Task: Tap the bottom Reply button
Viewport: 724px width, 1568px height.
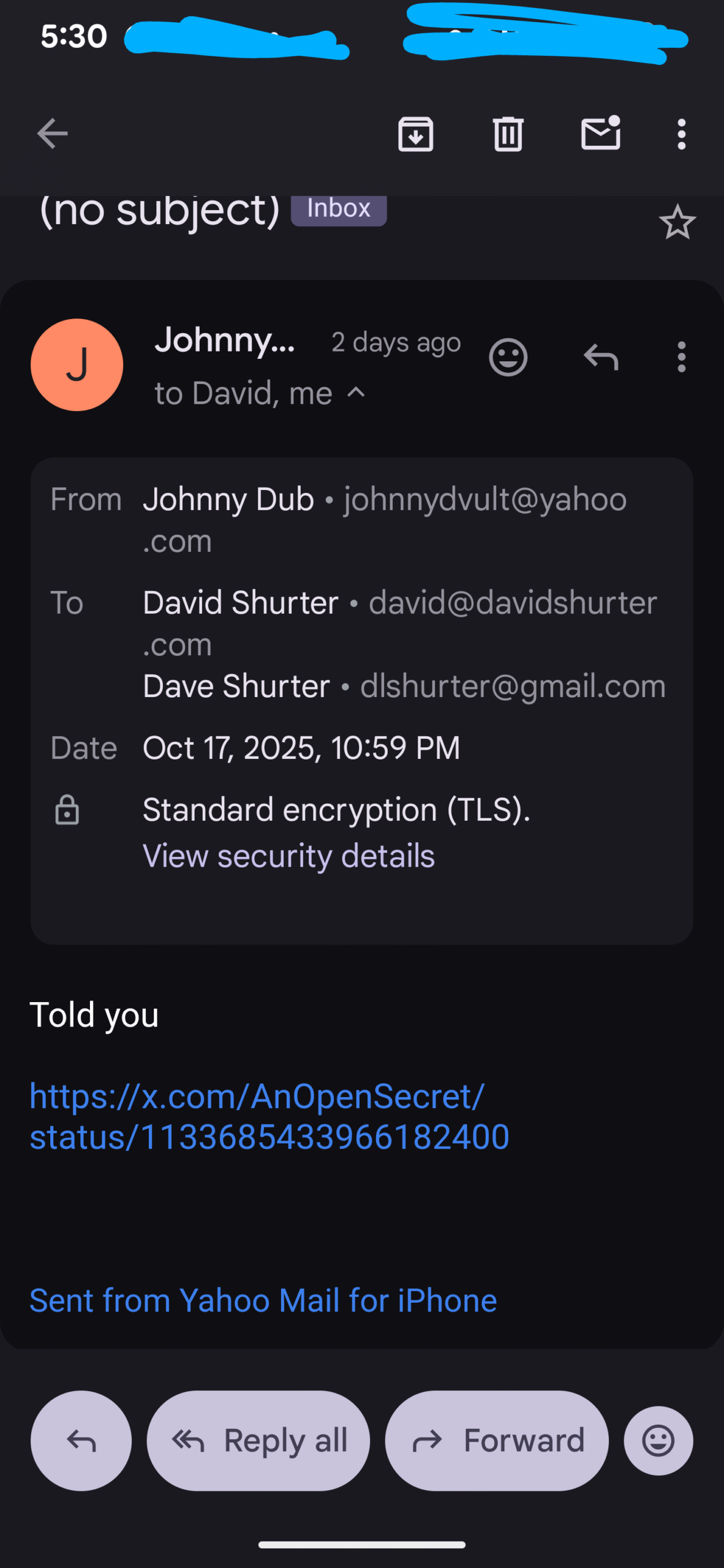Action: point(81,1441)
